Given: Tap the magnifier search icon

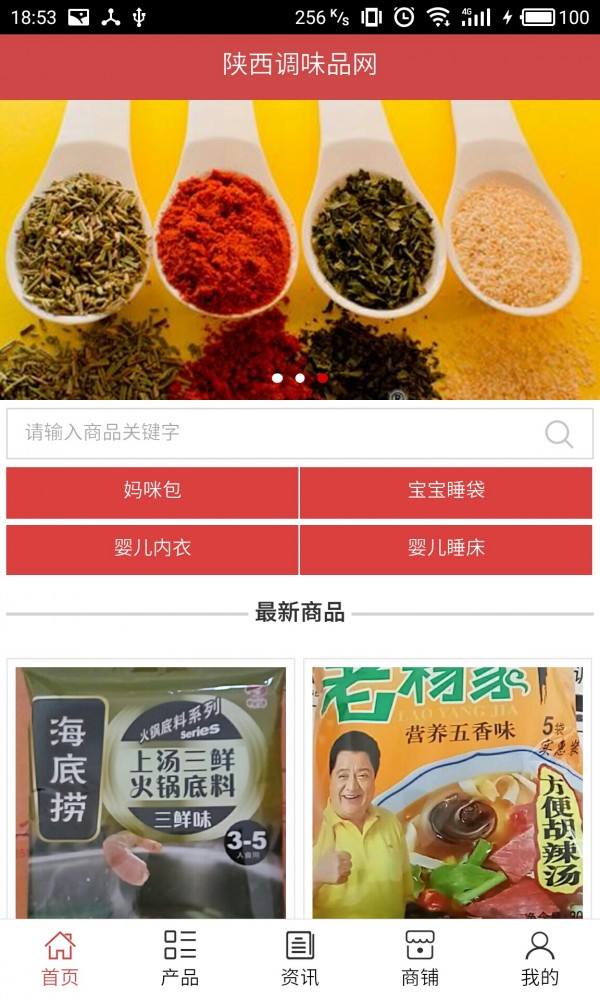Looking at the screenshot, I should pos(559,434).
